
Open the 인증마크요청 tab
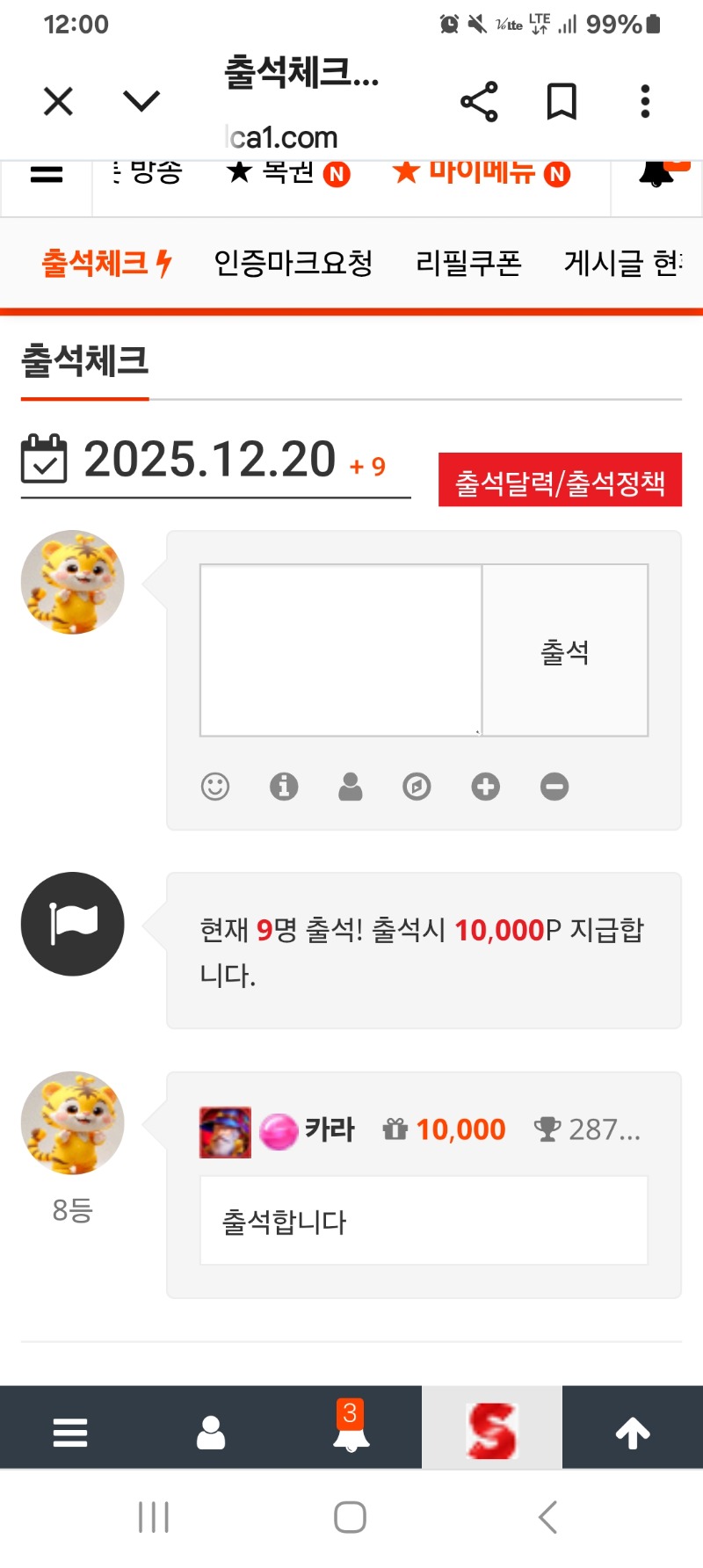click(x=294, y=263)
